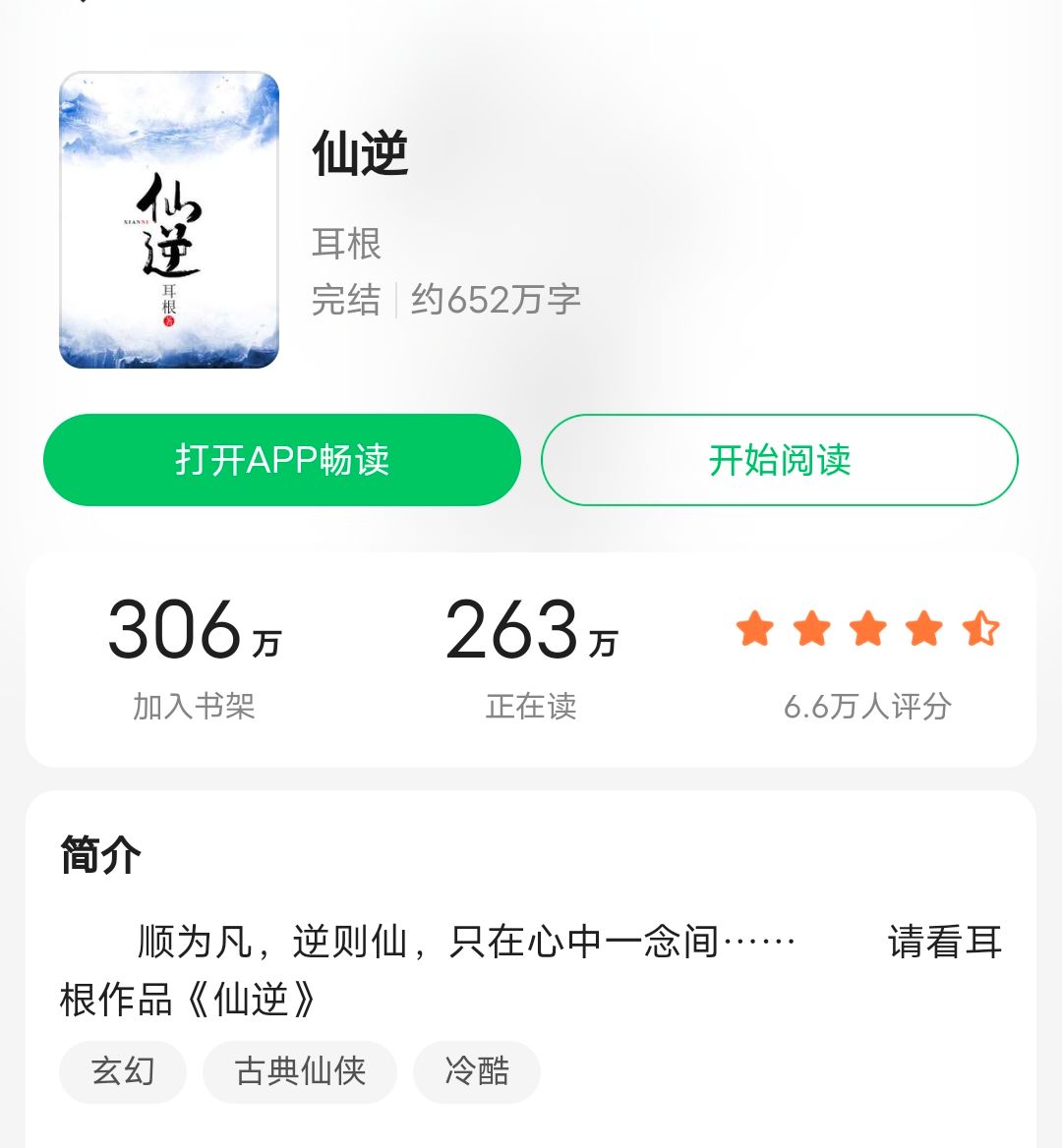This screenshot has height=1148, width=1062.
Task: Click the 加入书架 306万 stat
Action: point(193,659)
